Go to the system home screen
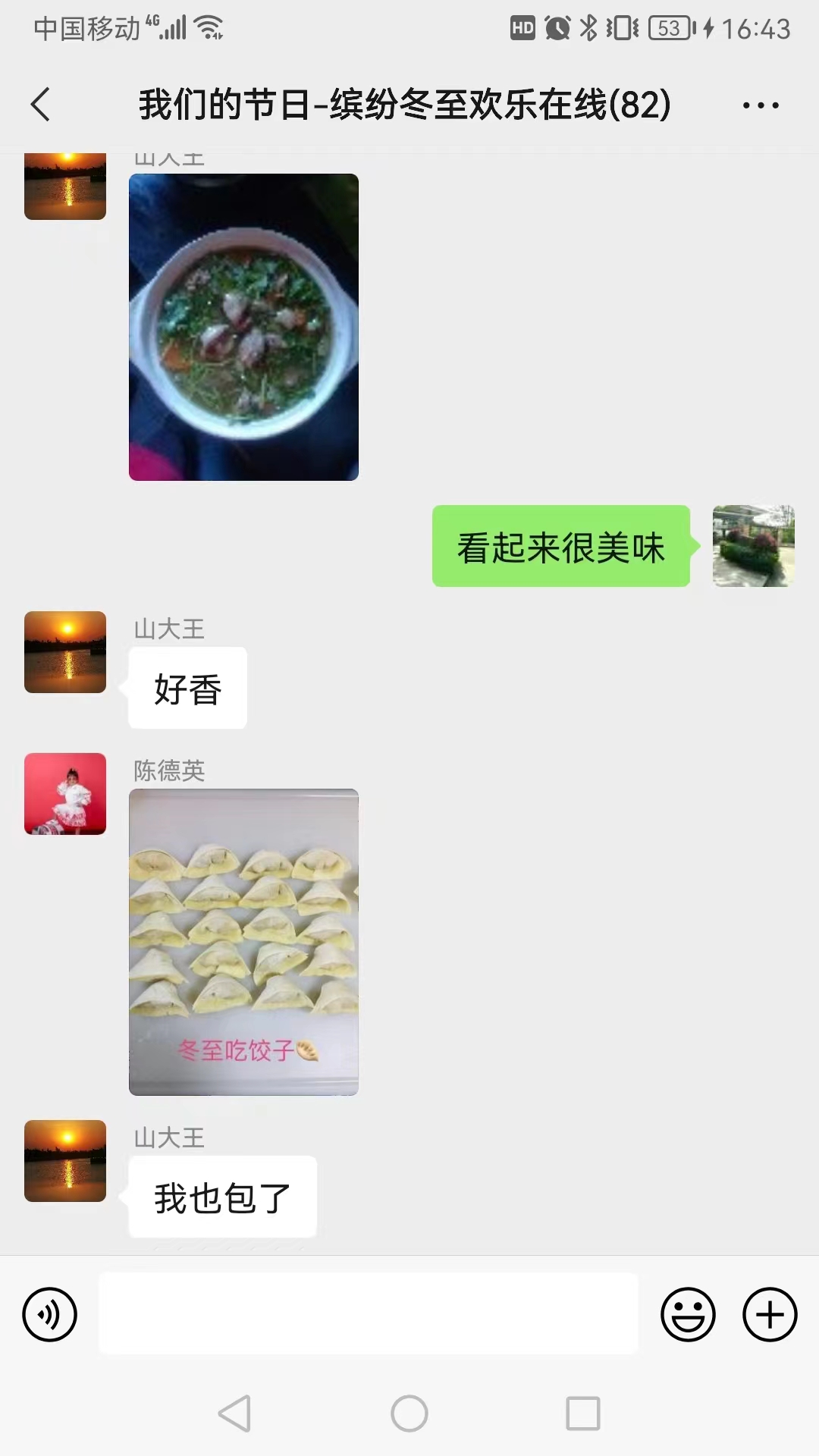The image size is (819, 1456). tap(409, 1414)
